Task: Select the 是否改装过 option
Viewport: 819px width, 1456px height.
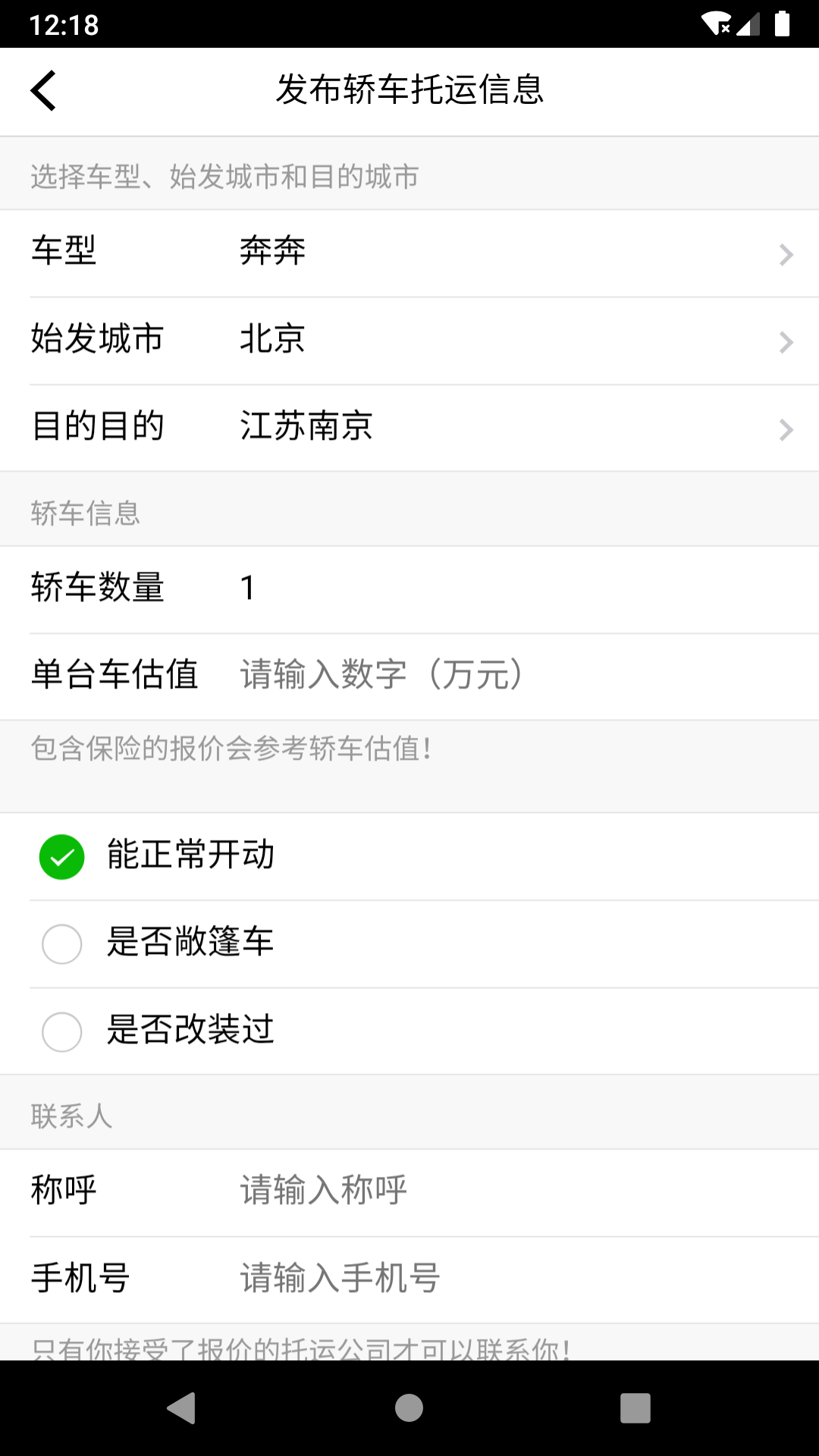Action: (61, 1031)
